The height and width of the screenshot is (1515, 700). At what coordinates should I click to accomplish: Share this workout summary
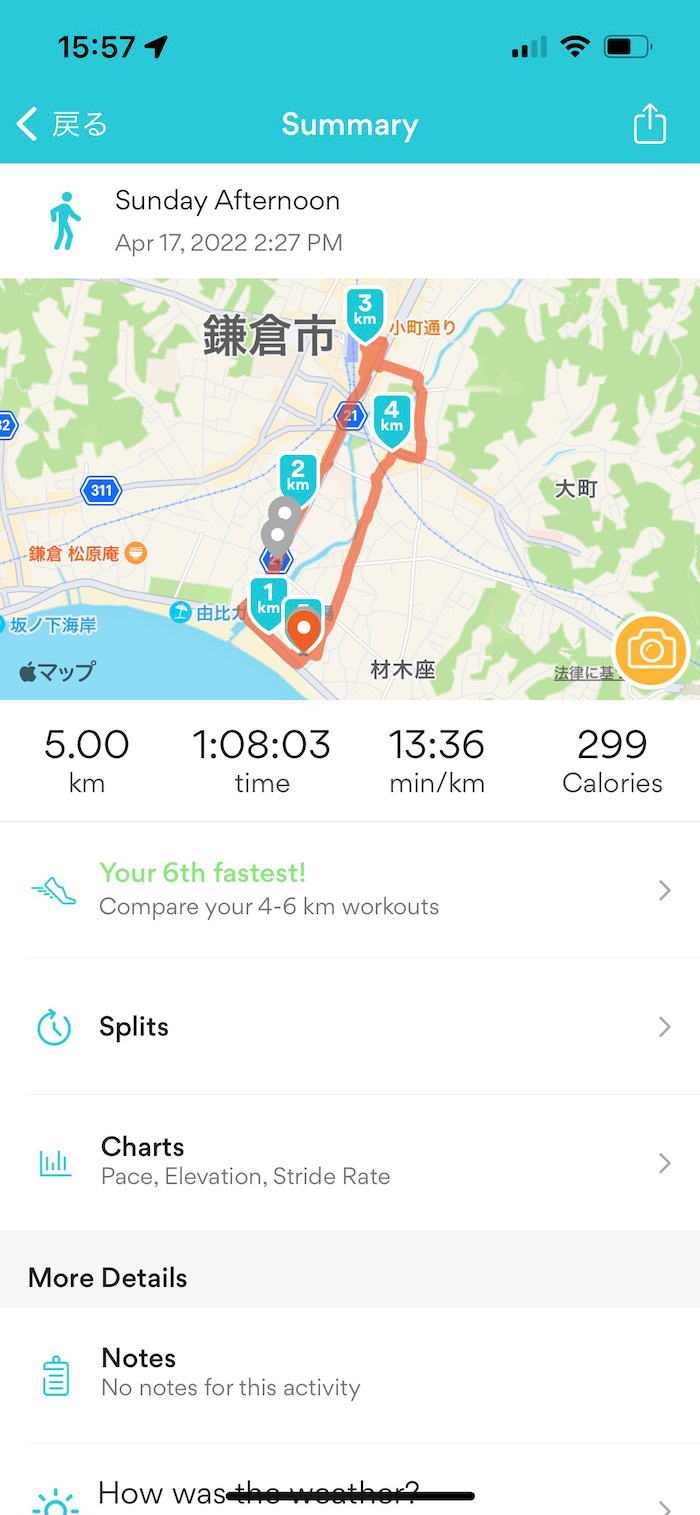click(650, 124)
